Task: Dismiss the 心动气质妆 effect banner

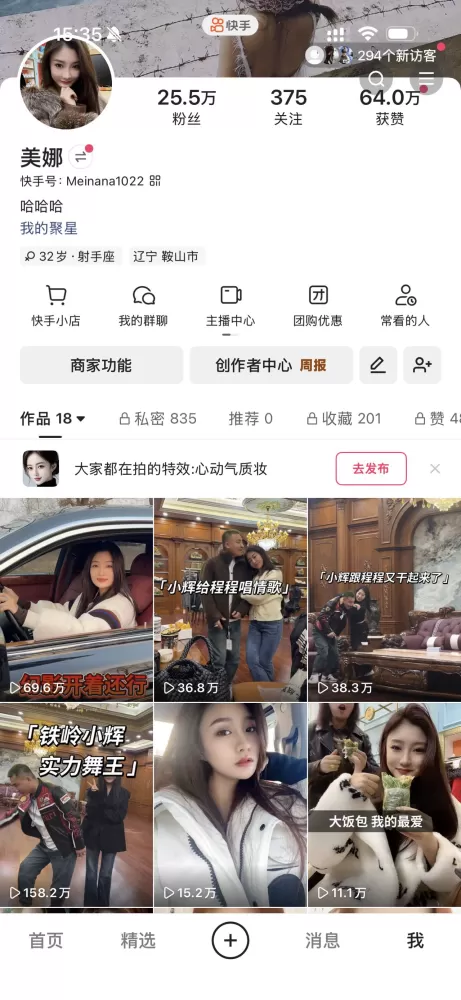Action: pyautogui.click(x=435, y=469)
